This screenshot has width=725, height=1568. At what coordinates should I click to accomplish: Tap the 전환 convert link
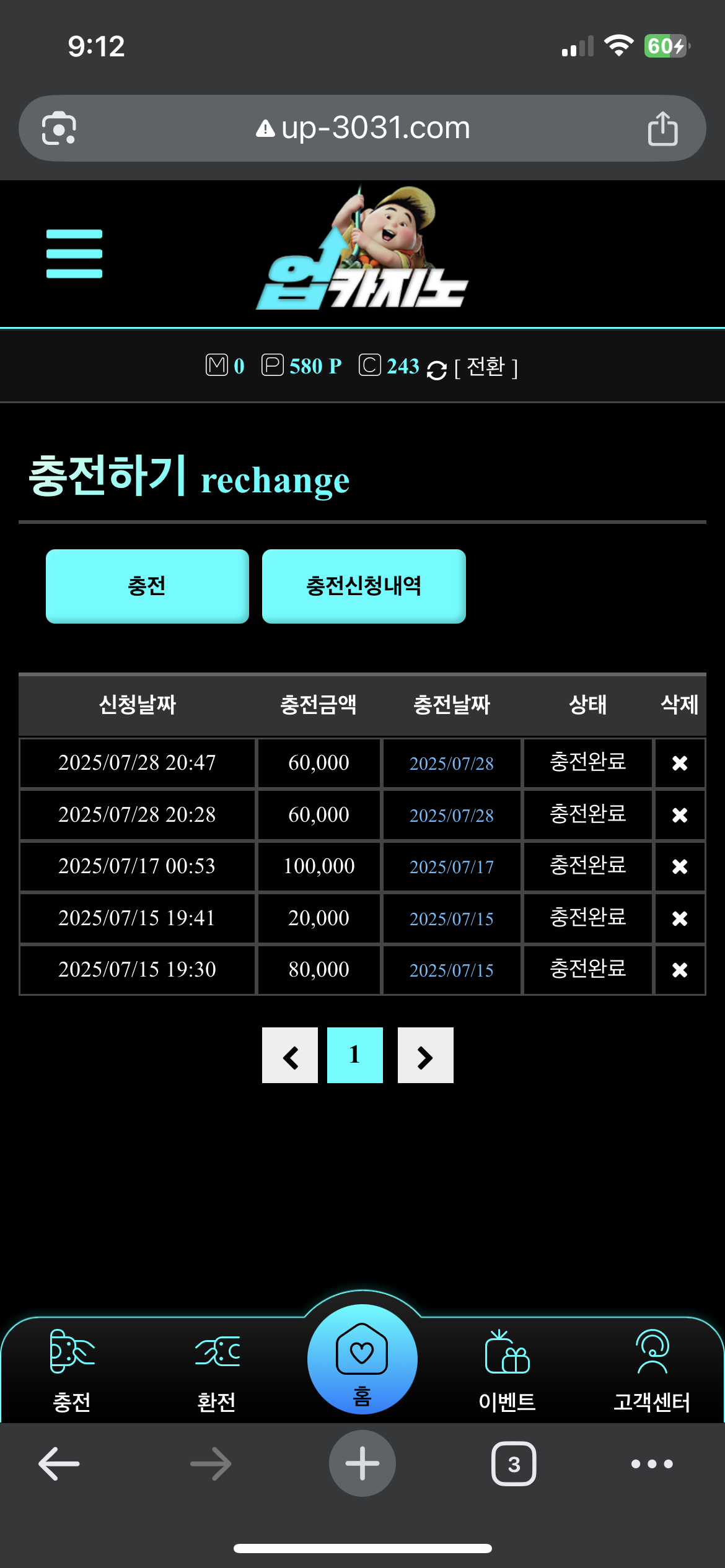coord(485,367)
